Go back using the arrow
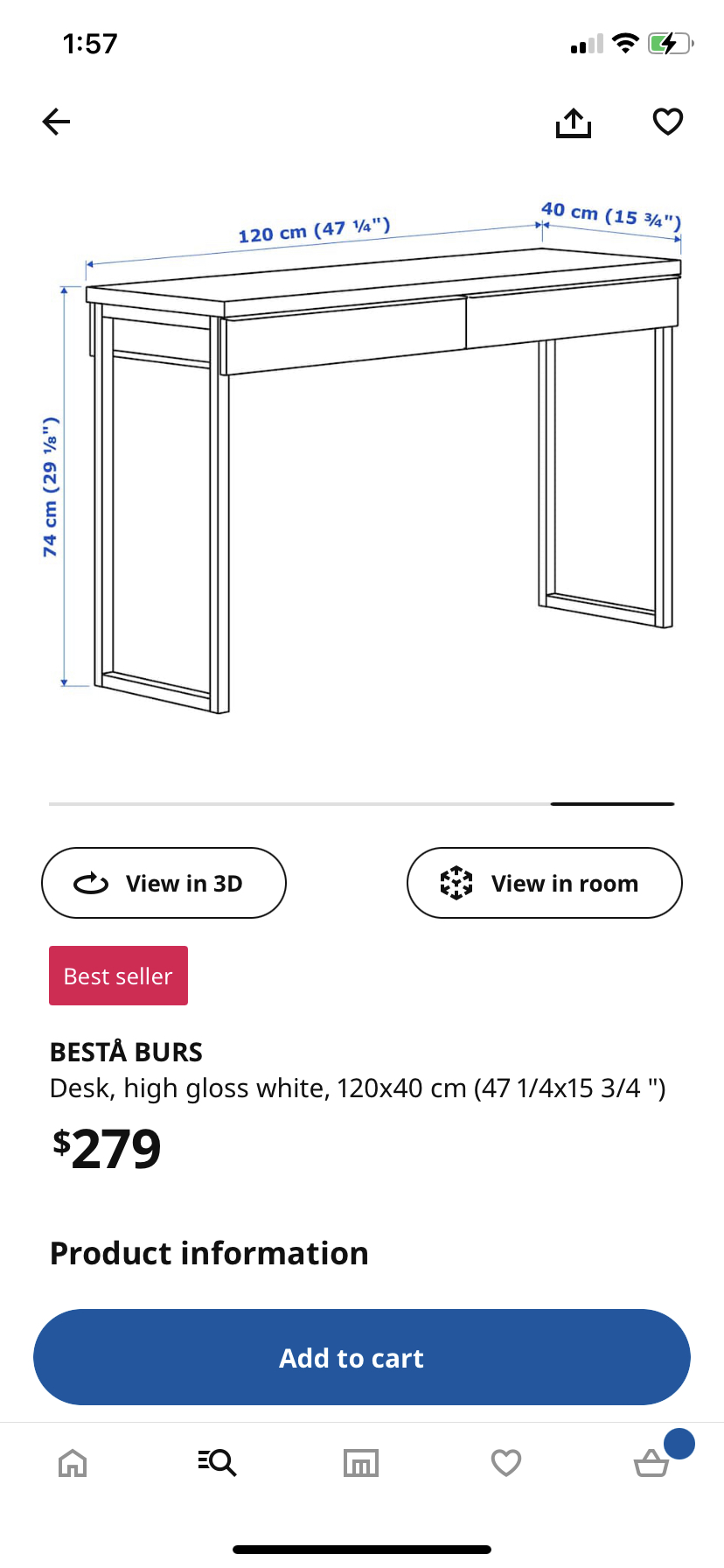The width and height of the screenshot is (724, 1568). (x=56, y=122)
